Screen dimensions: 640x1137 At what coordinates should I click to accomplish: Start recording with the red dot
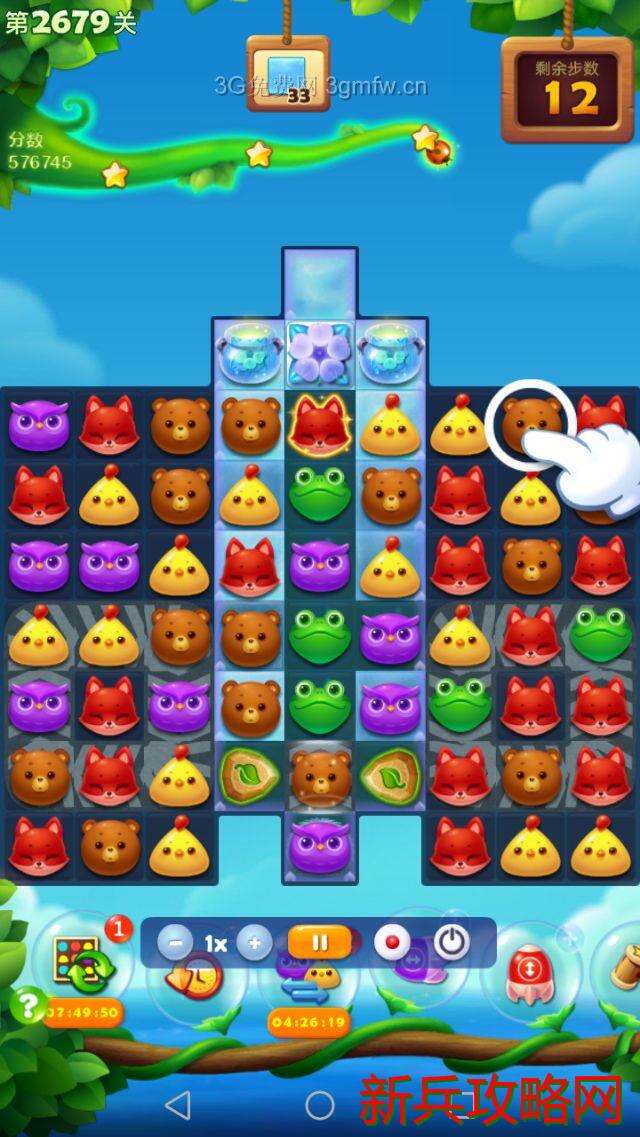(392, 942)
